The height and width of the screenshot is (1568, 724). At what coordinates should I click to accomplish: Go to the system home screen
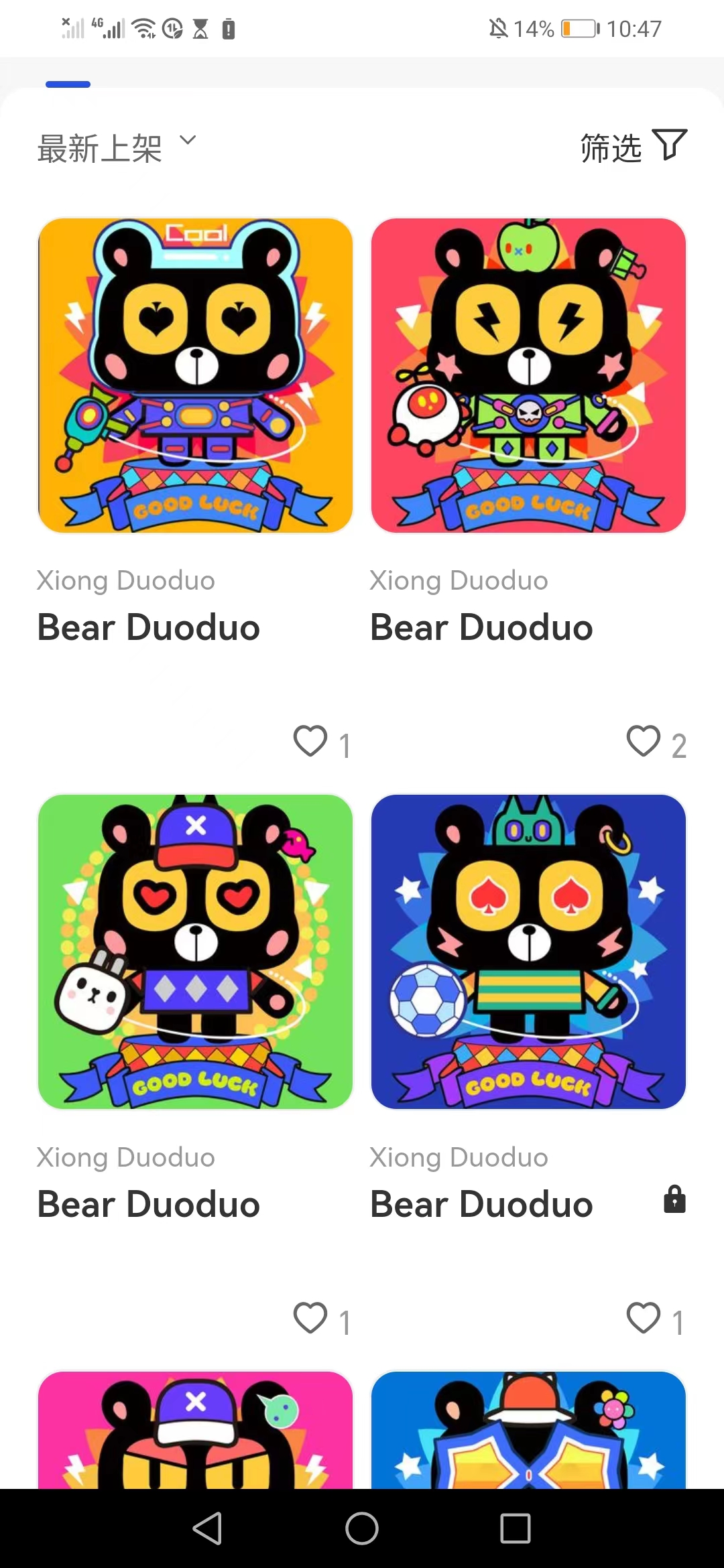point(362,1528)
